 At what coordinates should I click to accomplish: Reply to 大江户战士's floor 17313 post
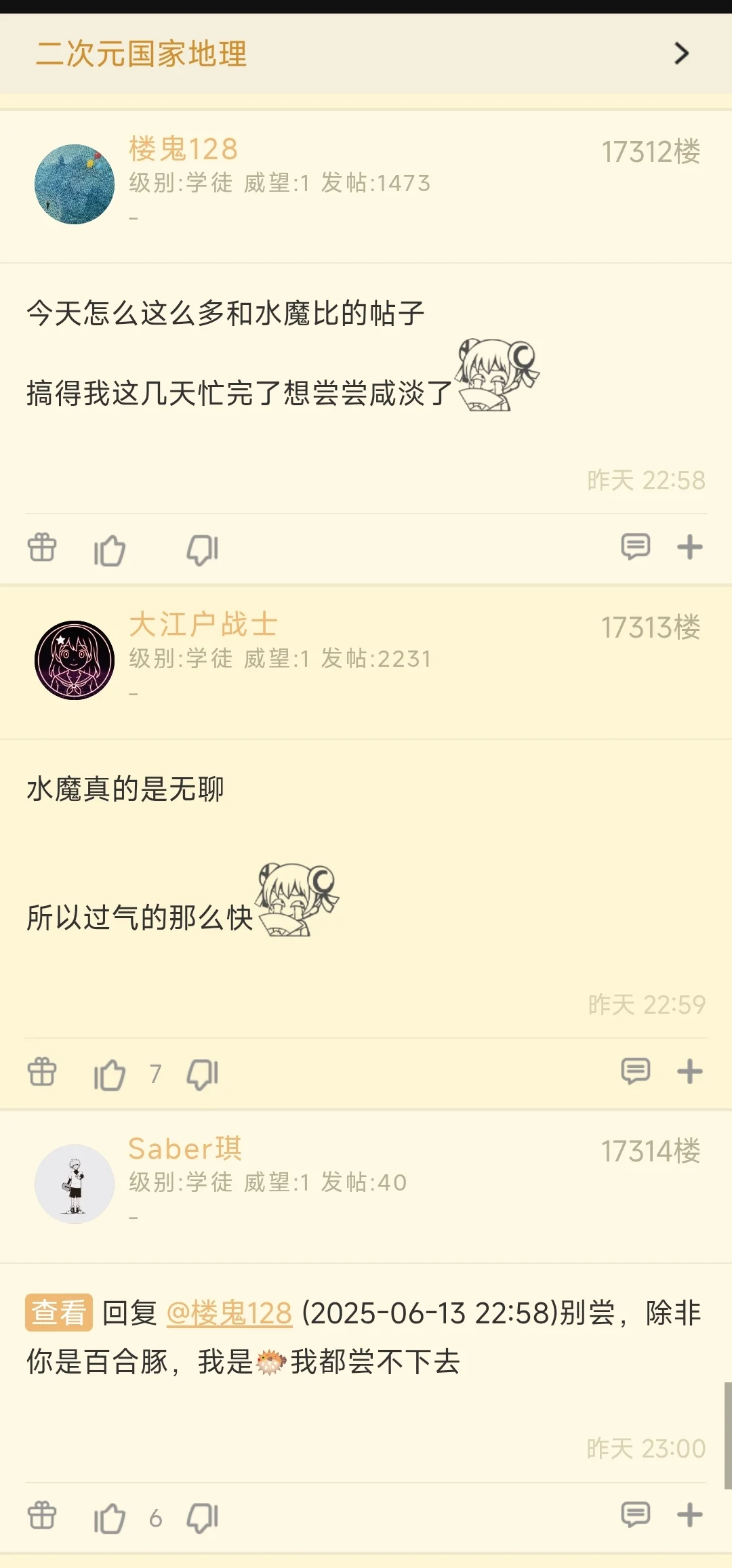(635, 1071)
